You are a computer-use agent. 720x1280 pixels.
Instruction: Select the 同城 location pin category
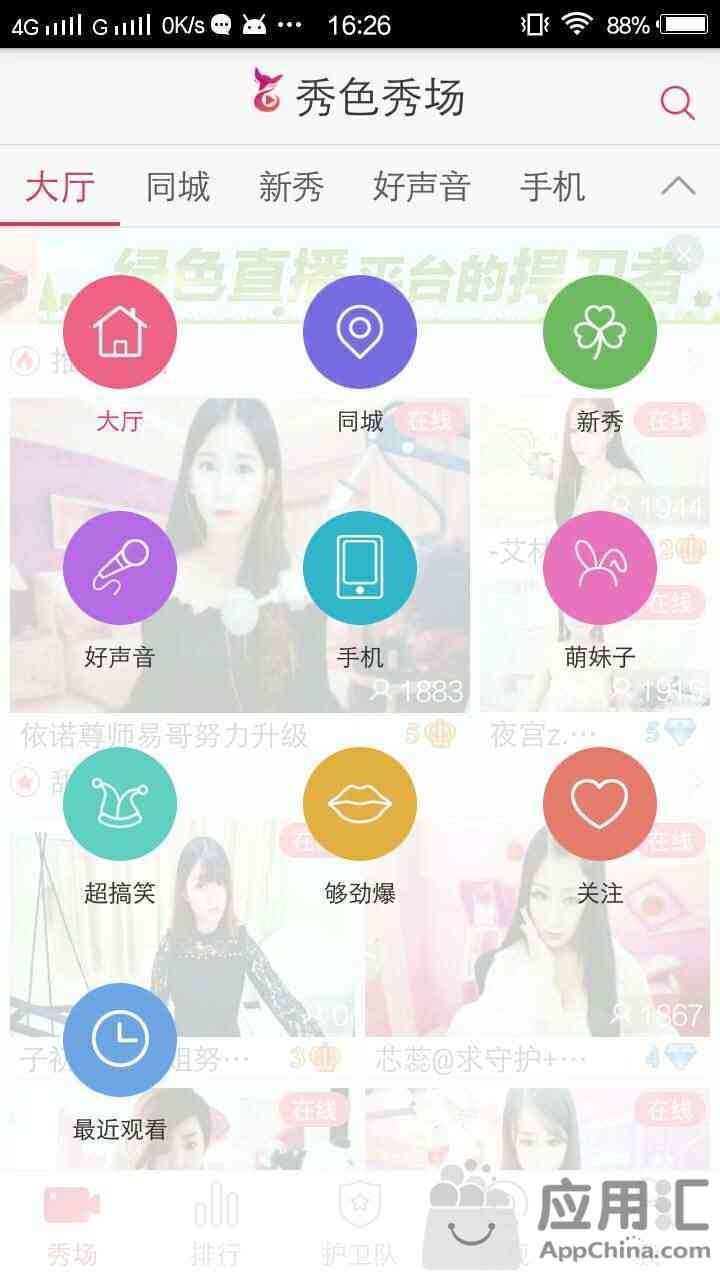click(360, 332)
